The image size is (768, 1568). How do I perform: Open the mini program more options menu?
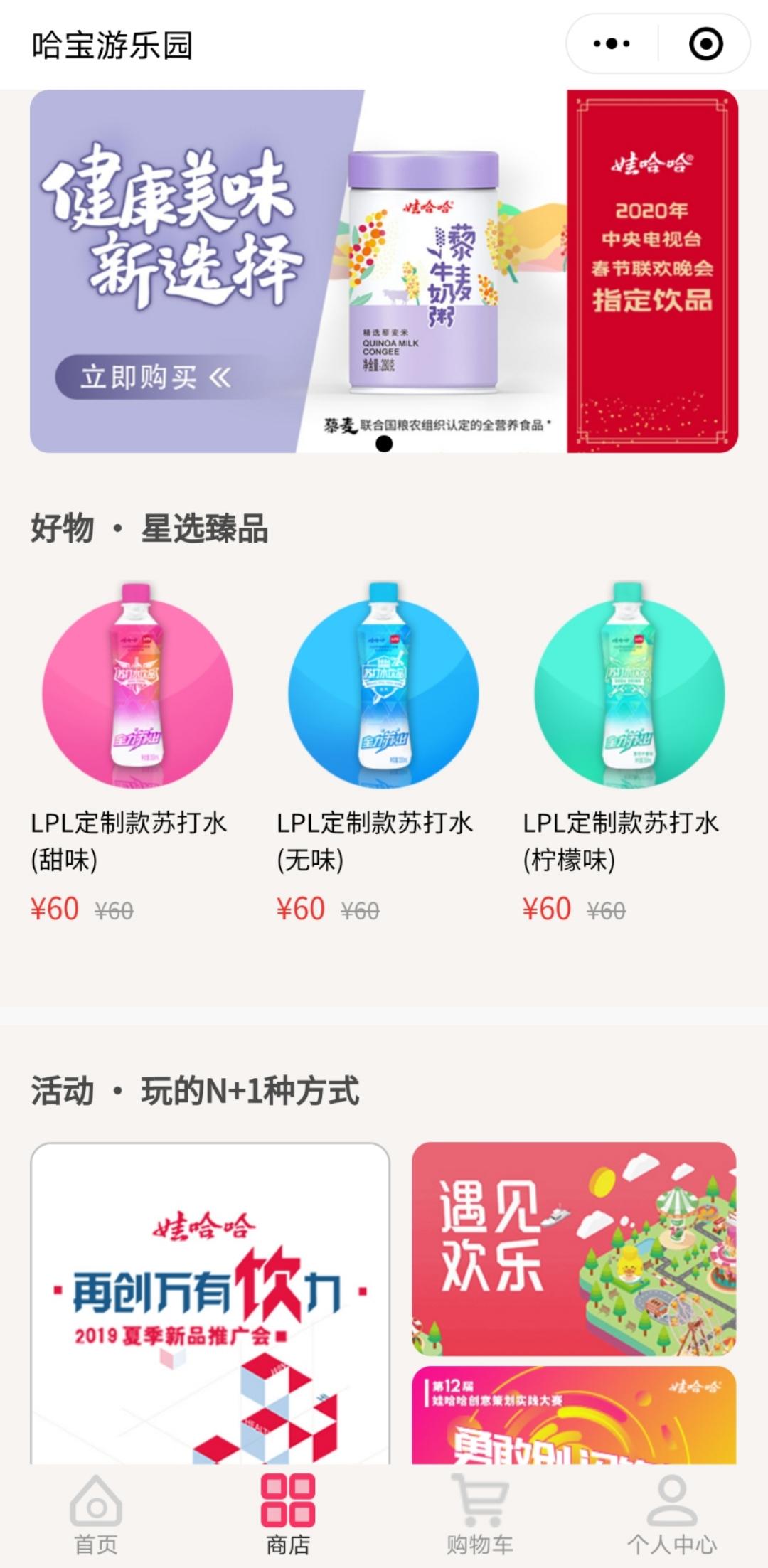(612, 44)
